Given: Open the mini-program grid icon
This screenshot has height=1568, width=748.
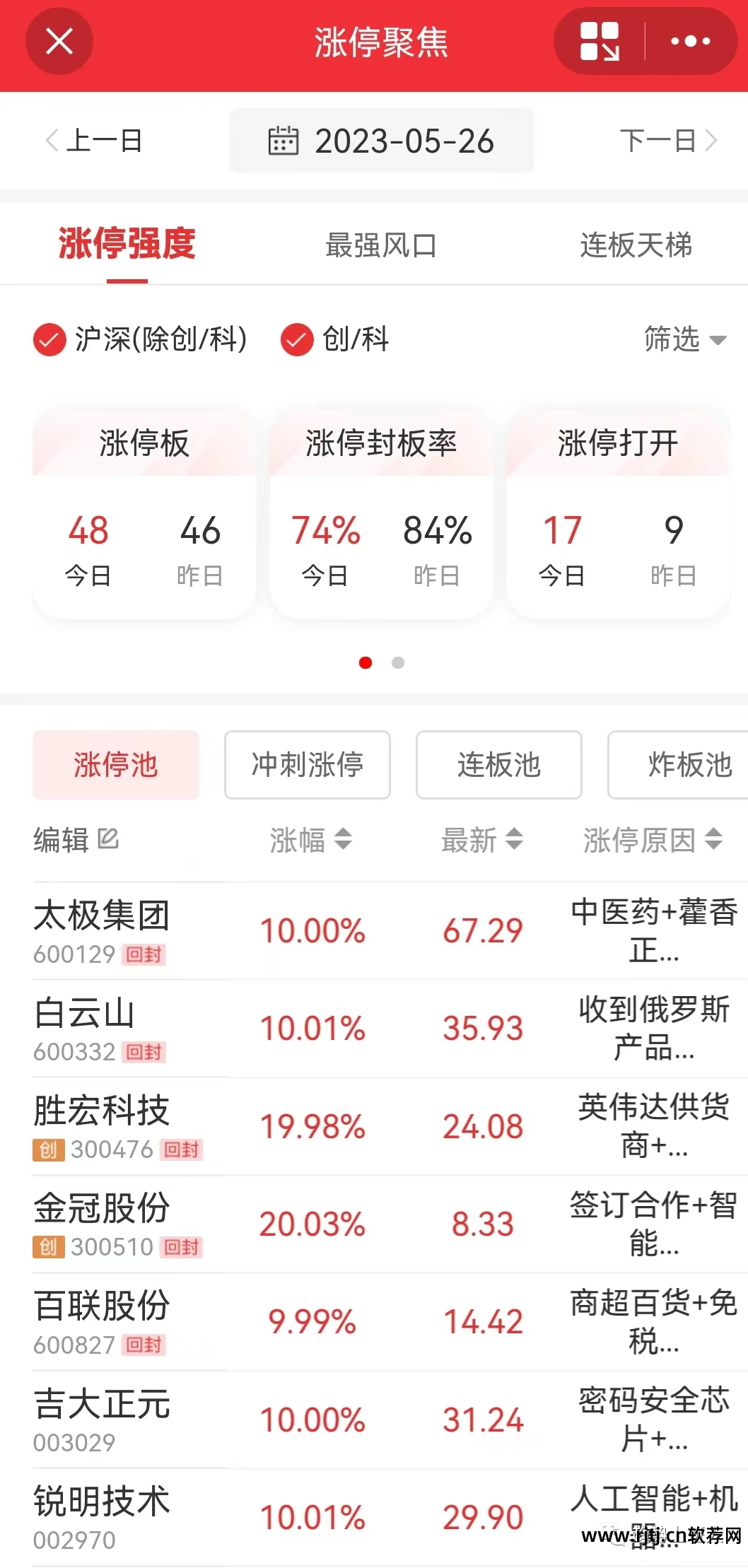Looking at the screenshot, I should click(600, 42).
